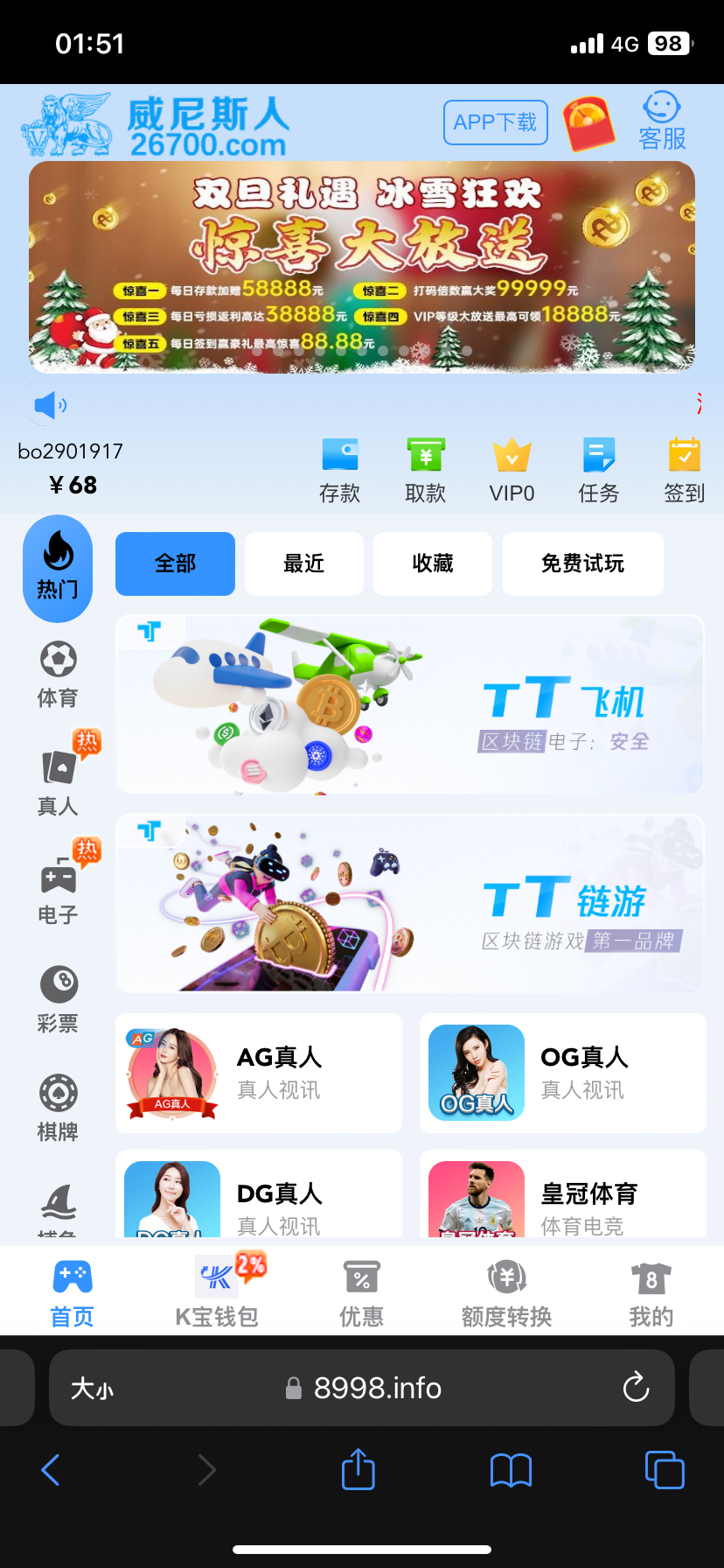Mute the banner audio with speaker toggle
The width and height of the screenshot is (724, 1568).
[x=51, y=404]
